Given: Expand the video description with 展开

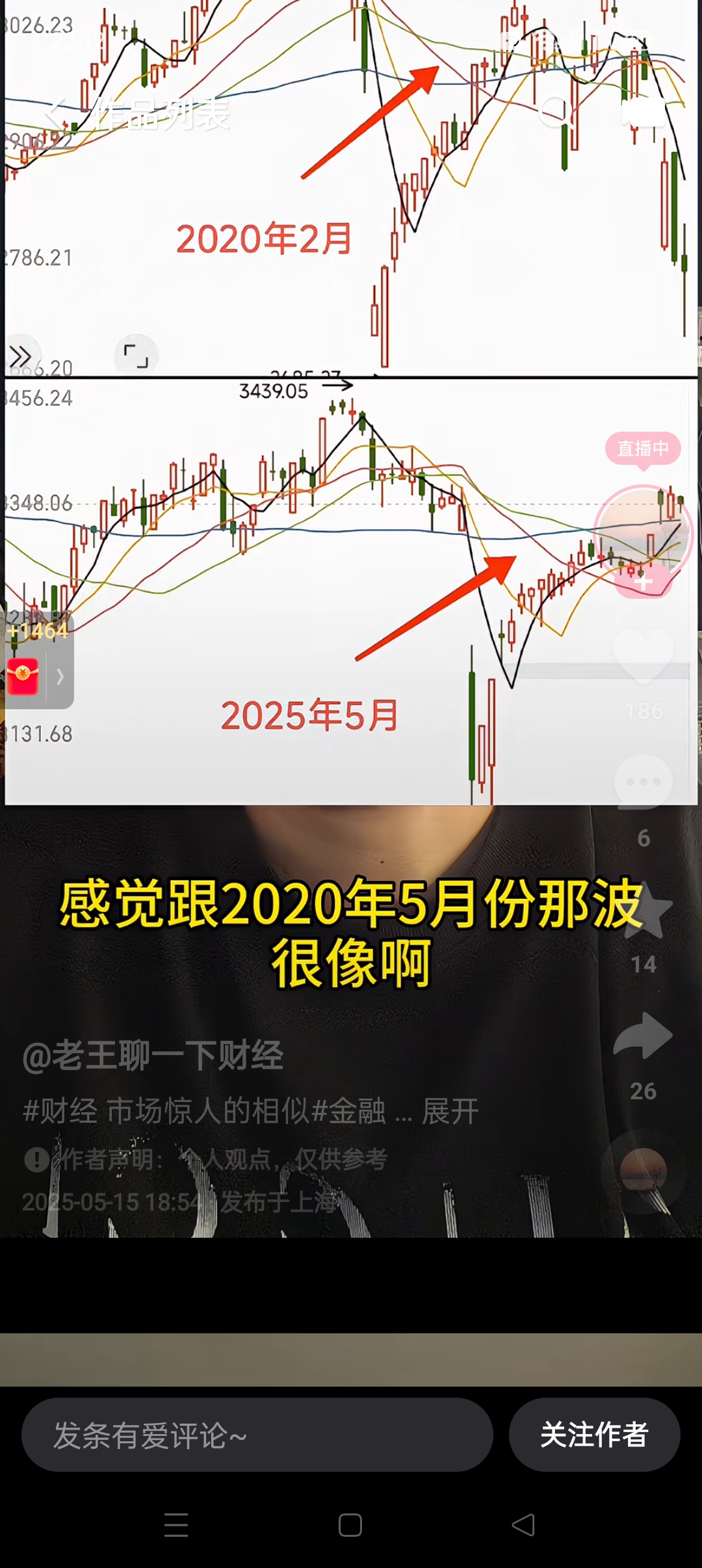Looking at the screenshot, I should tap(450, 1112).
